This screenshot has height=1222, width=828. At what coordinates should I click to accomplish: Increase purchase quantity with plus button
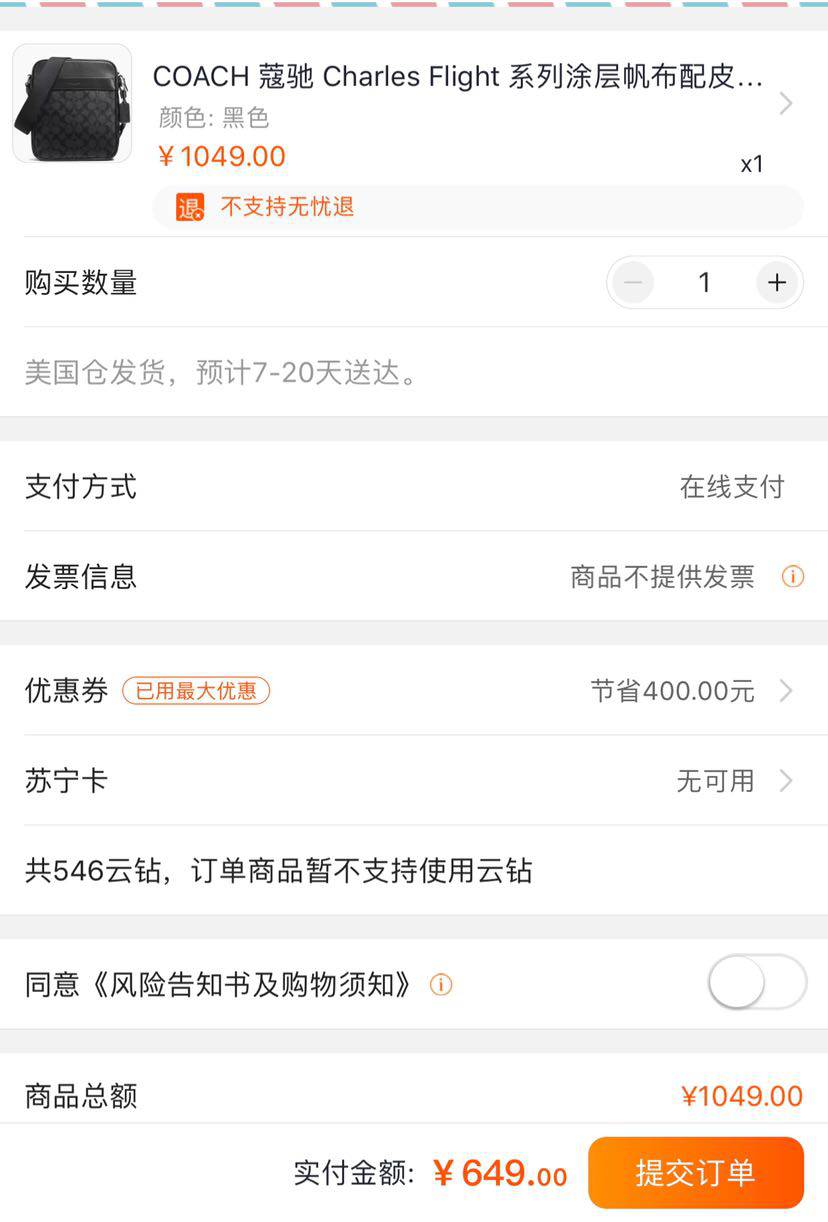pos(777,283)
